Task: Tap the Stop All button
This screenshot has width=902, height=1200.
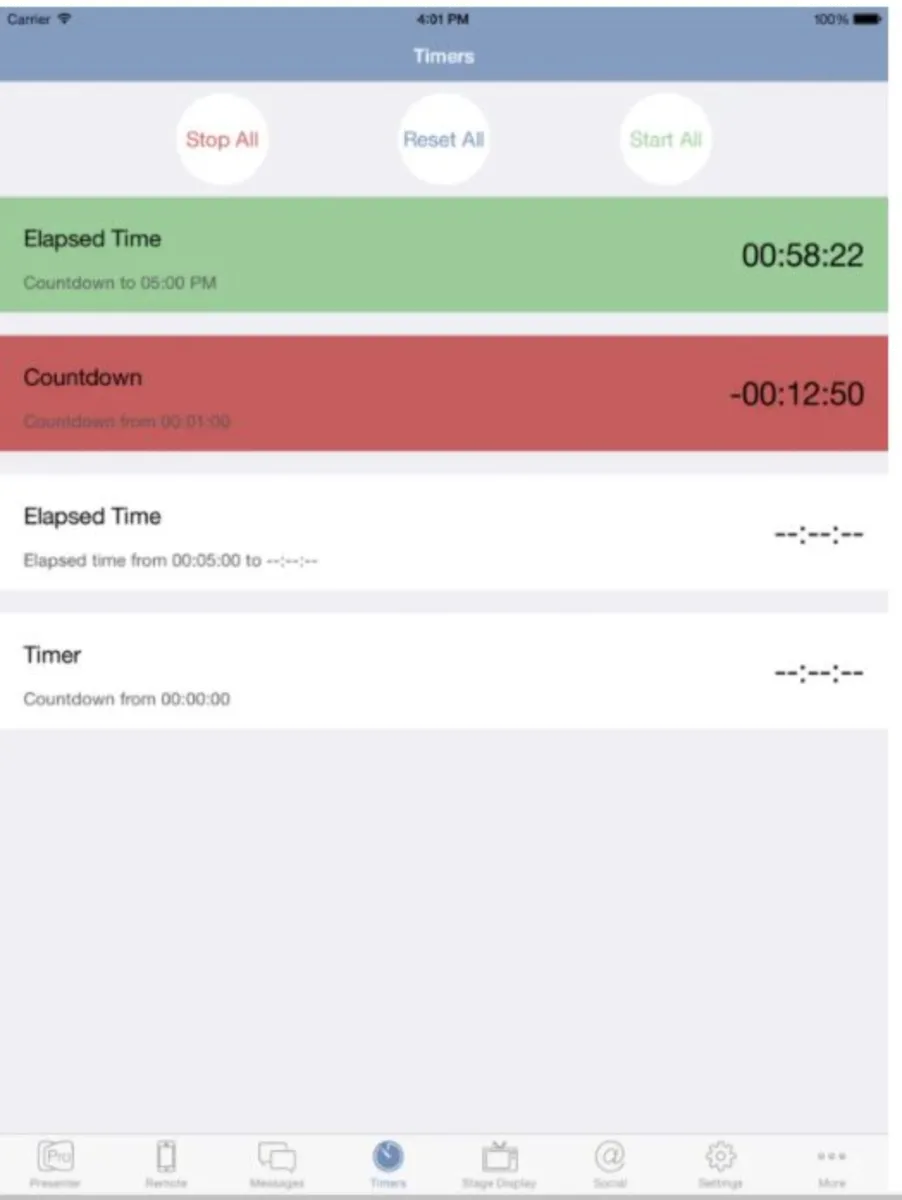Action: [x=222, y=140]
